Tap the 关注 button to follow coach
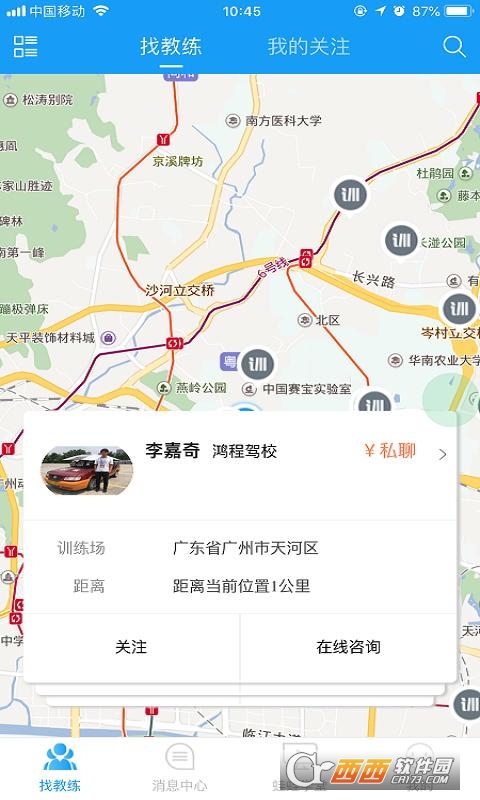The height and width of the screenshot is (800, 480). (131, 647)
